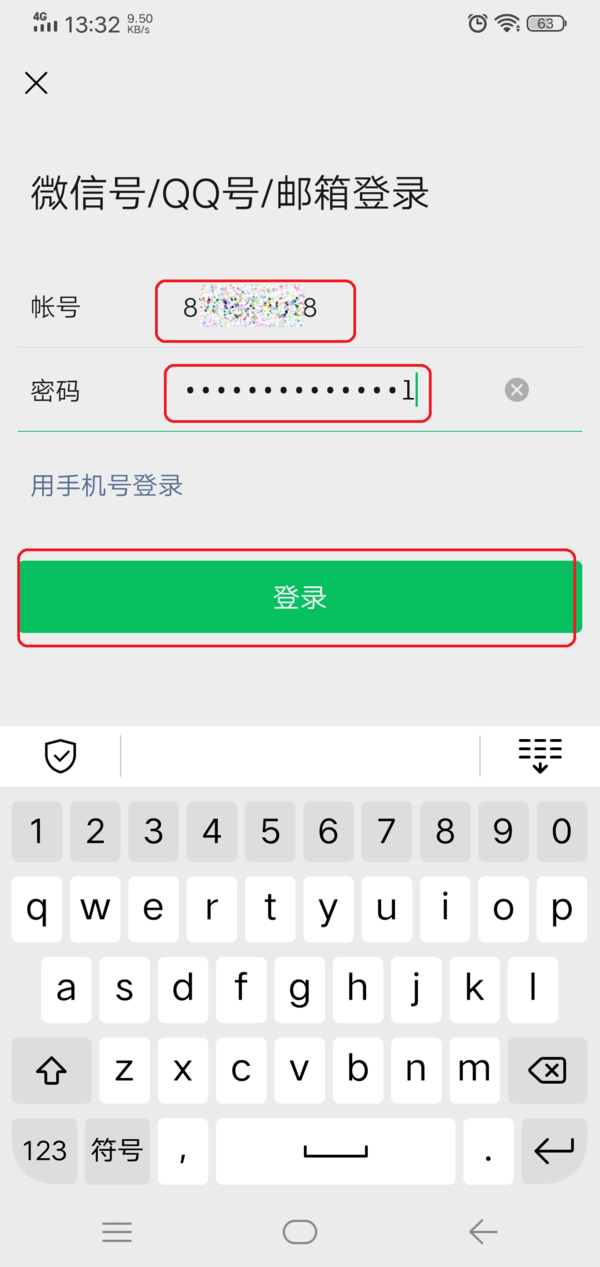
Task: Go back using the system navigation arrow
Action: [483, 1231]
